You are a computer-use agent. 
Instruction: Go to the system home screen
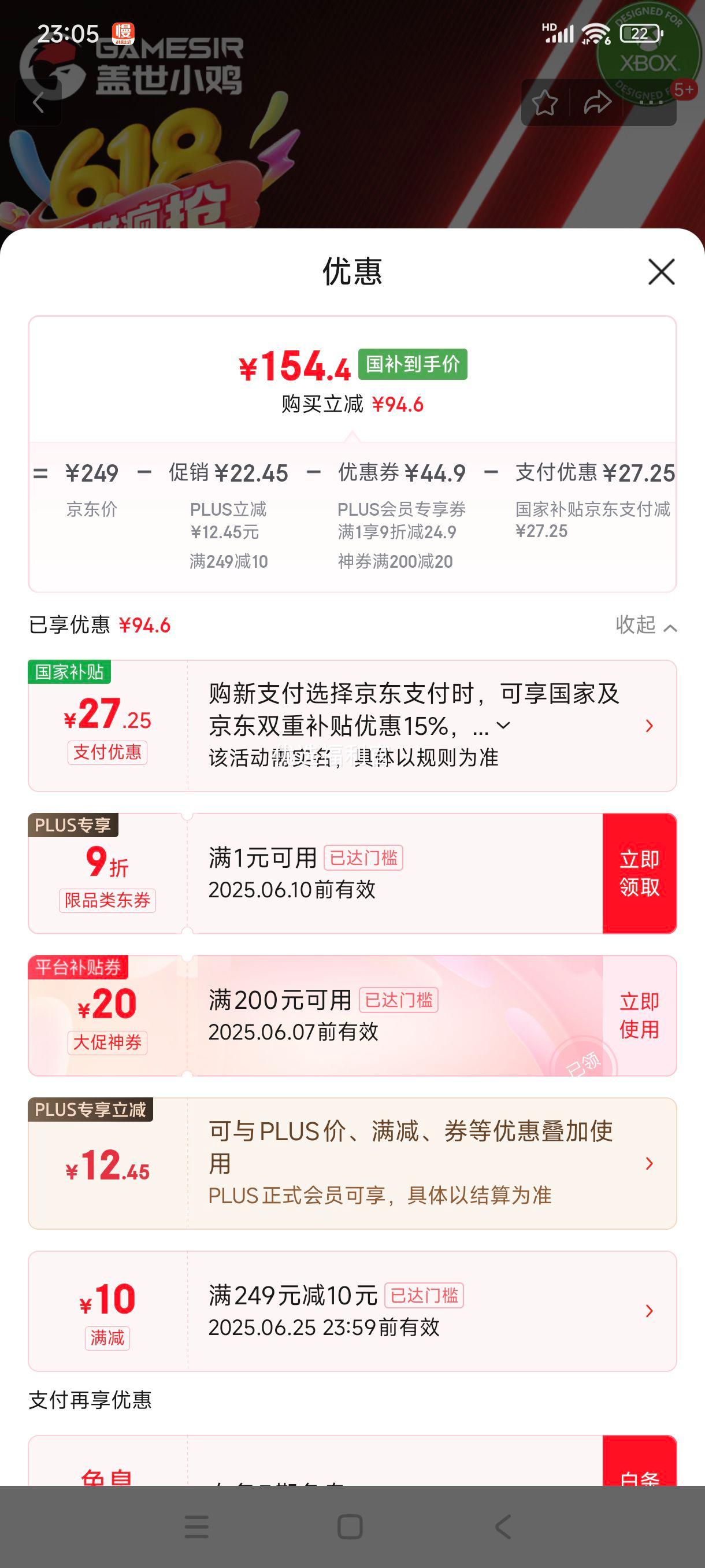tap(350, 1526)
